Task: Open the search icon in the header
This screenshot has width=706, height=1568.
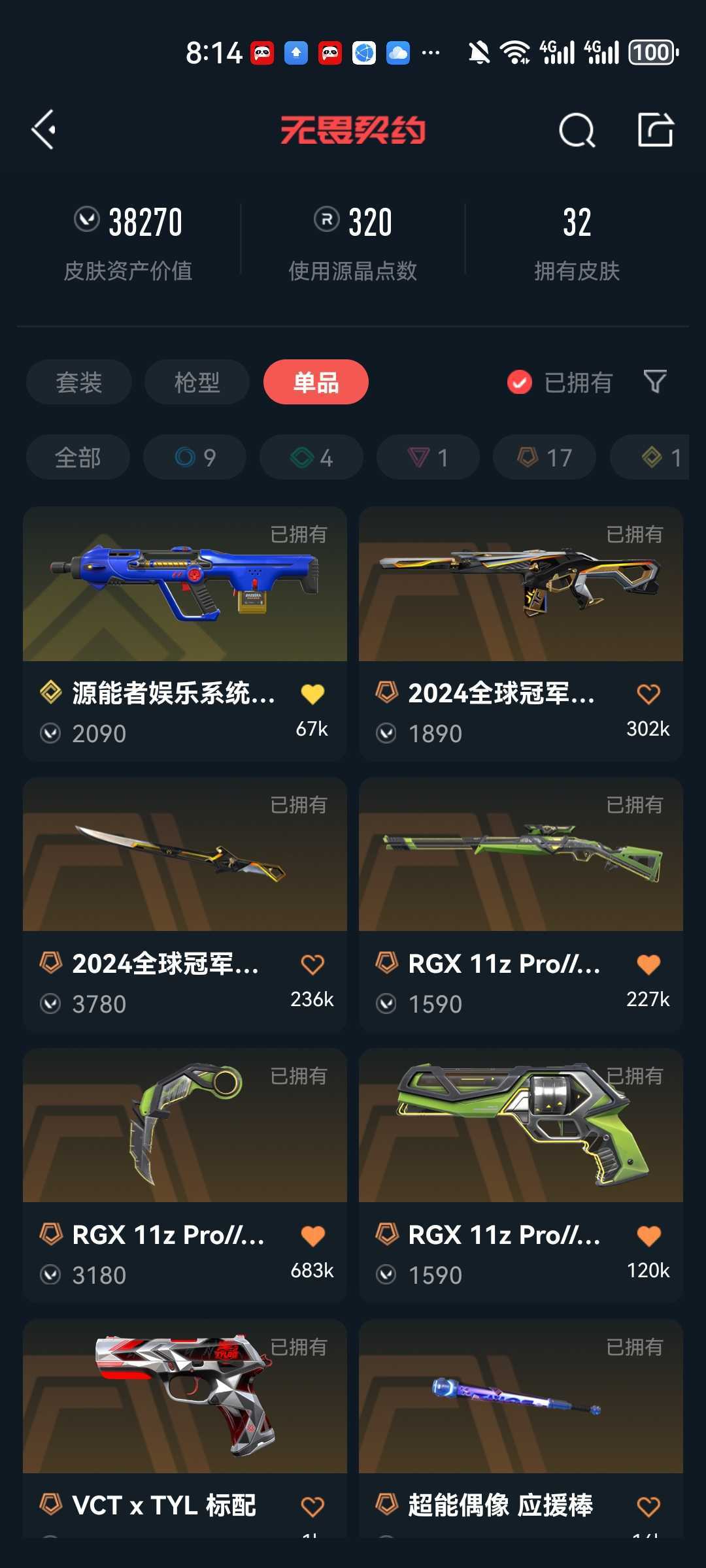Action: (x=577, y=130)
